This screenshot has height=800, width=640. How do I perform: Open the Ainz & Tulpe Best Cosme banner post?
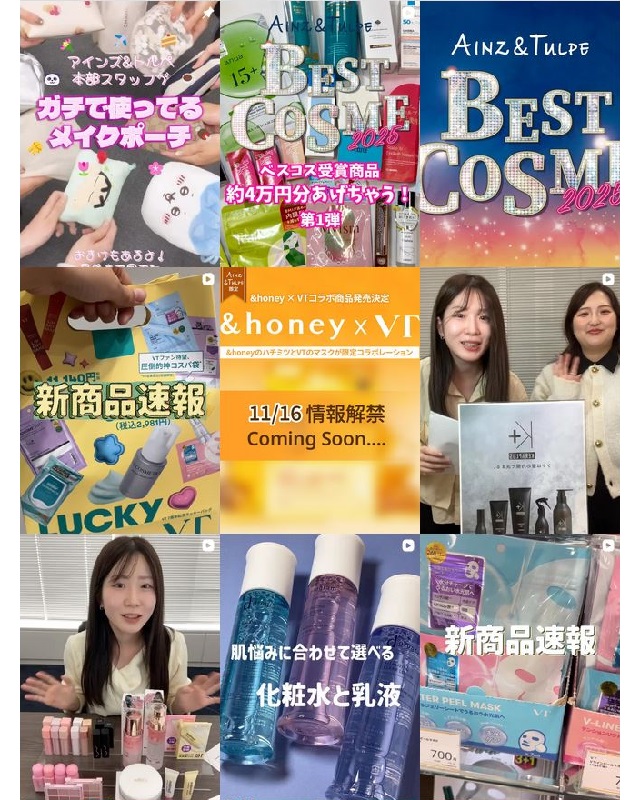coord(520,133)
